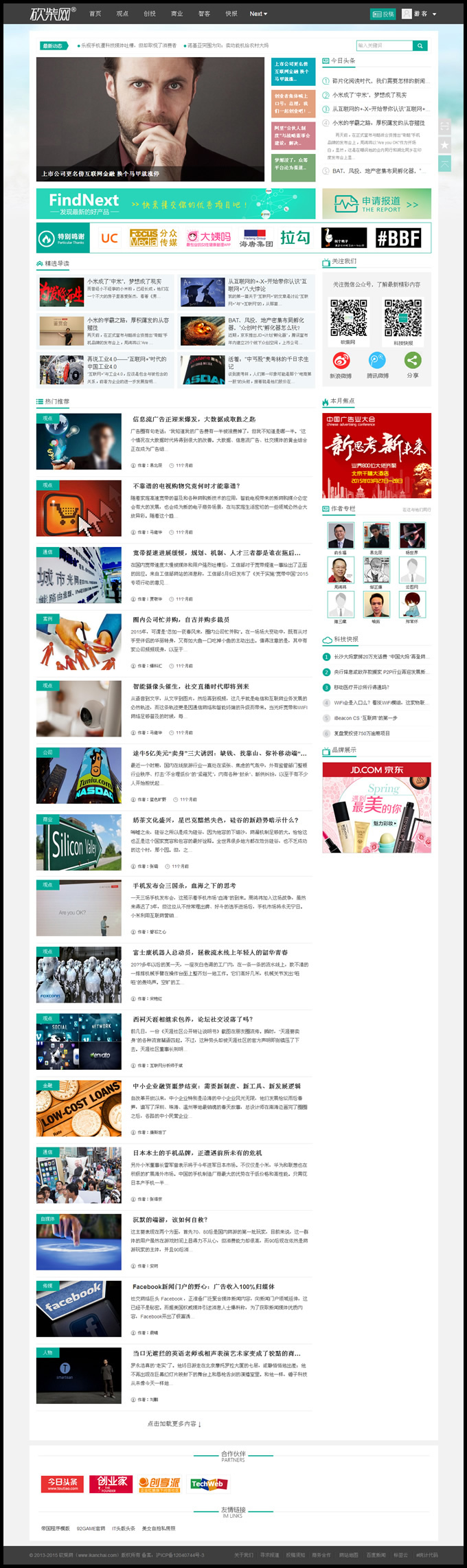Open the FindNext project banner
This screenshot has width=467, height=1568.
point(175,204)
